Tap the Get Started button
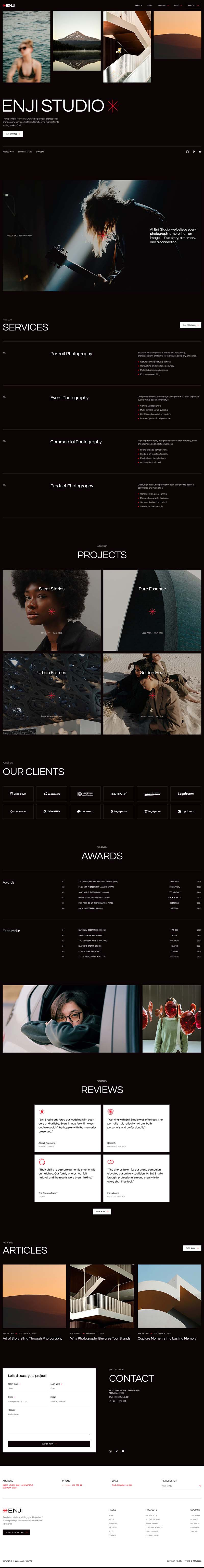This screenshot has width=204, height=1568. [13, 134]
